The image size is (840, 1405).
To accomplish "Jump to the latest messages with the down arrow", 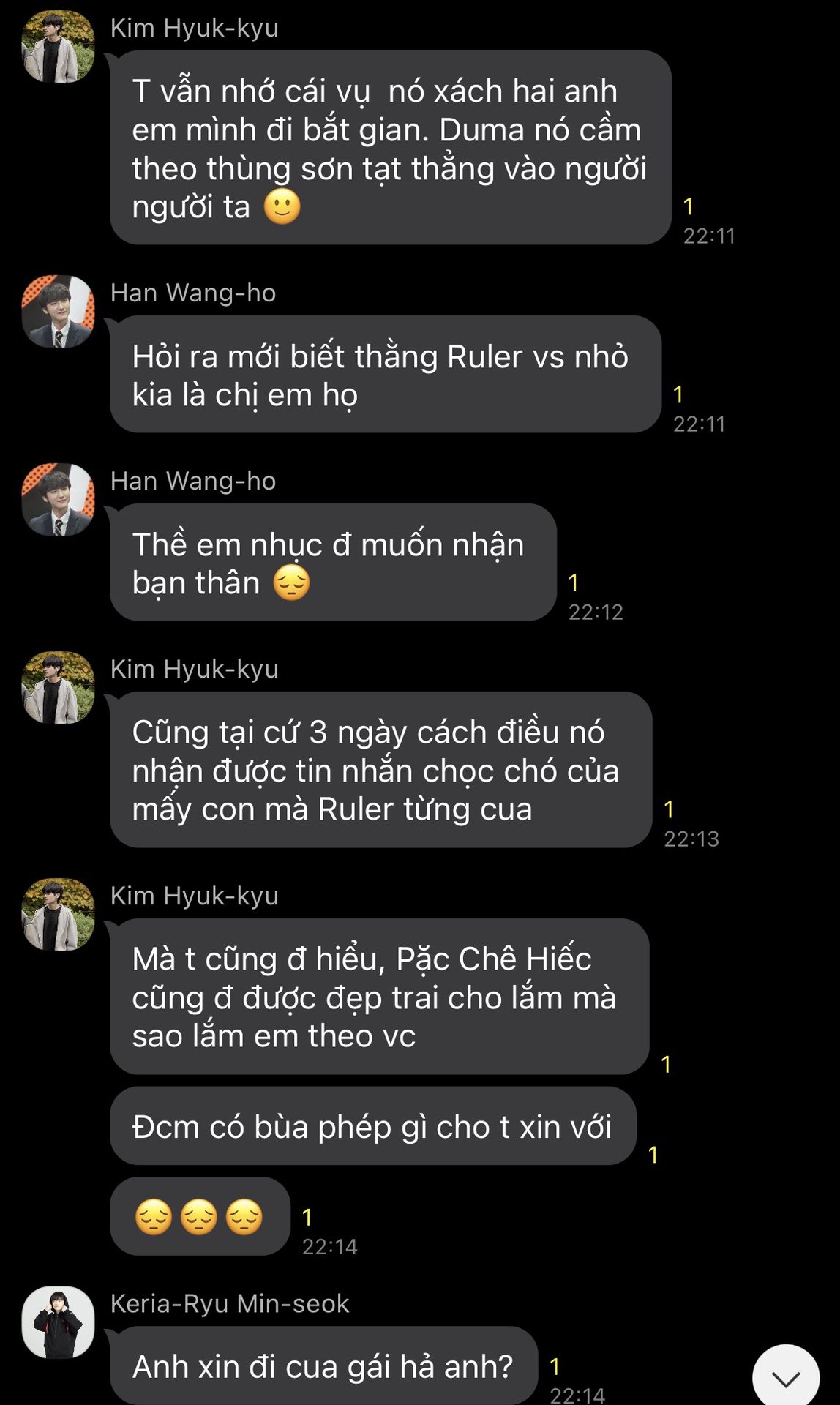I will [787, 1379].
